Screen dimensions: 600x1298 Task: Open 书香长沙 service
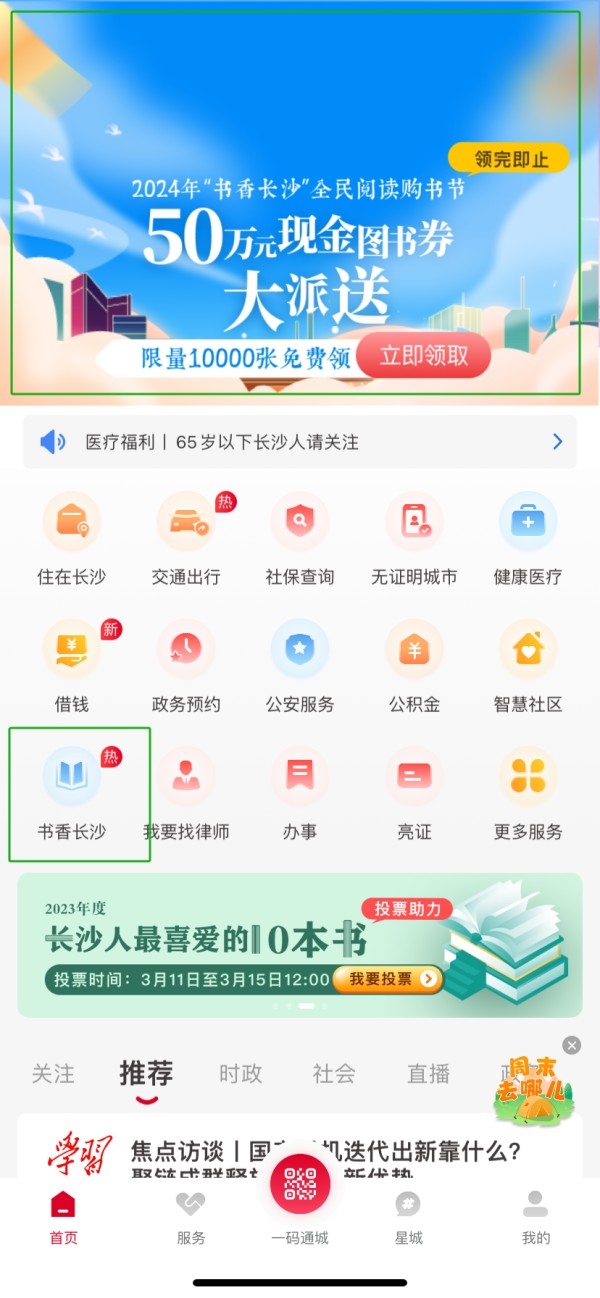click(71, 792)
